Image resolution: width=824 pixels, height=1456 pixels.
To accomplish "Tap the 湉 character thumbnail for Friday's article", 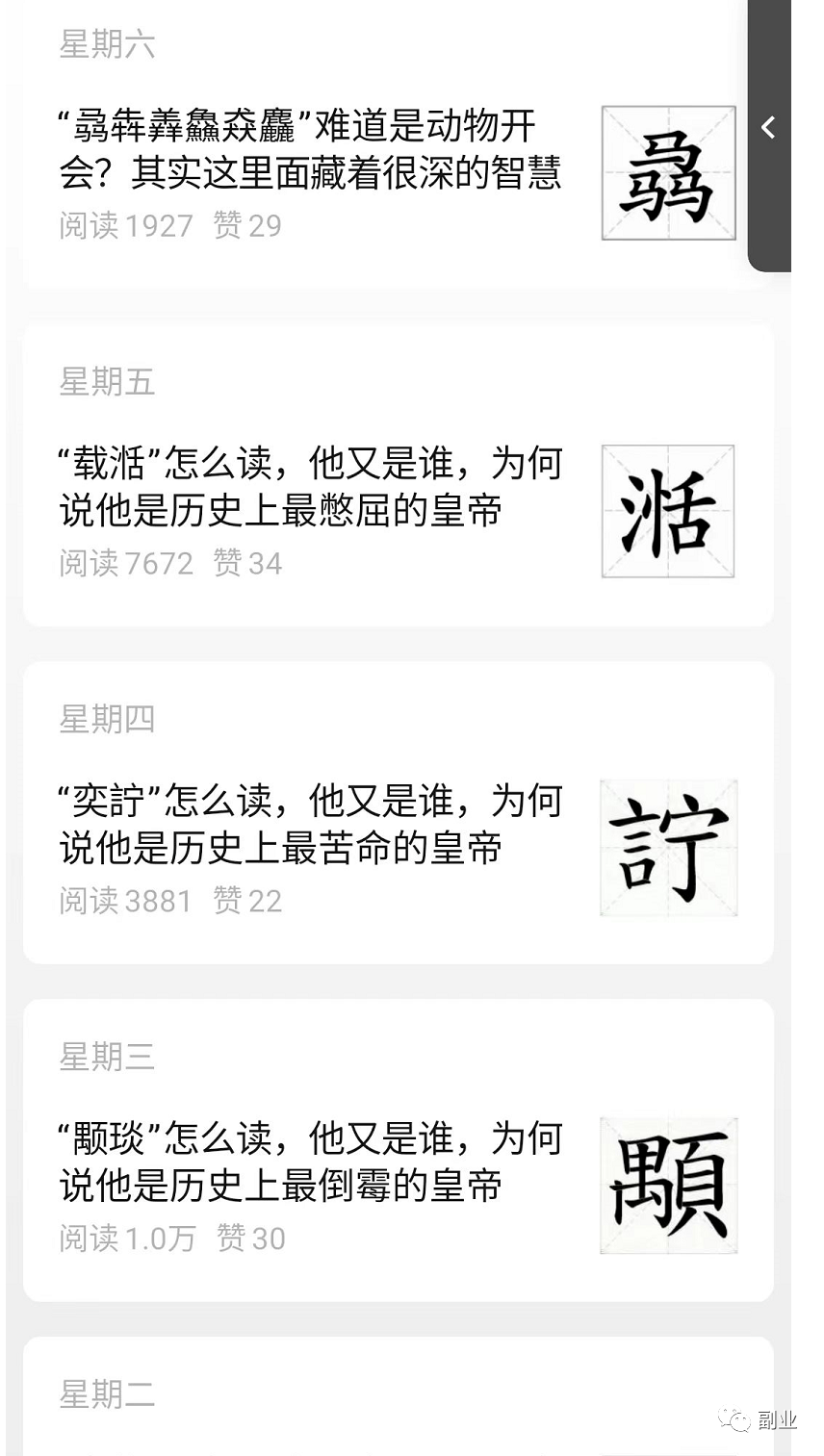I will pos(668,511).
